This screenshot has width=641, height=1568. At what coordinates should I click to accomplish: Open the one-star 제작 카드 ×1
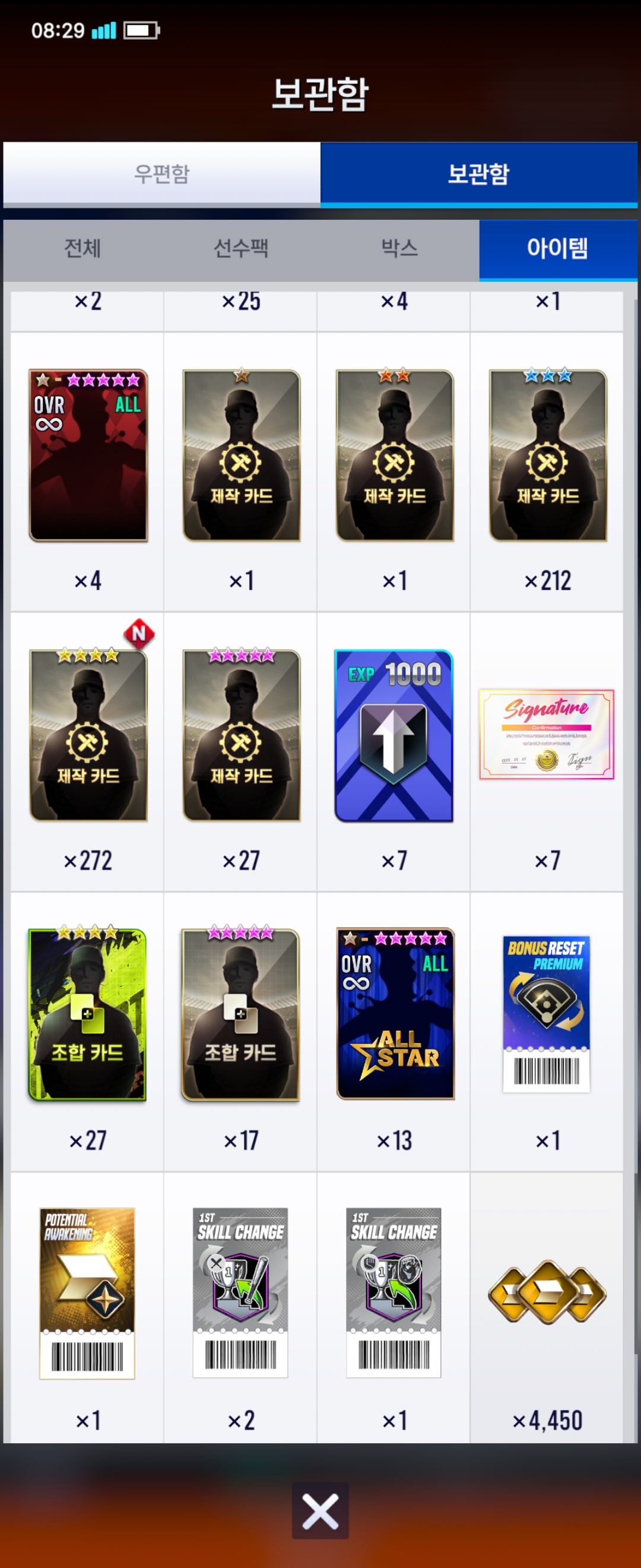(242, 455)
